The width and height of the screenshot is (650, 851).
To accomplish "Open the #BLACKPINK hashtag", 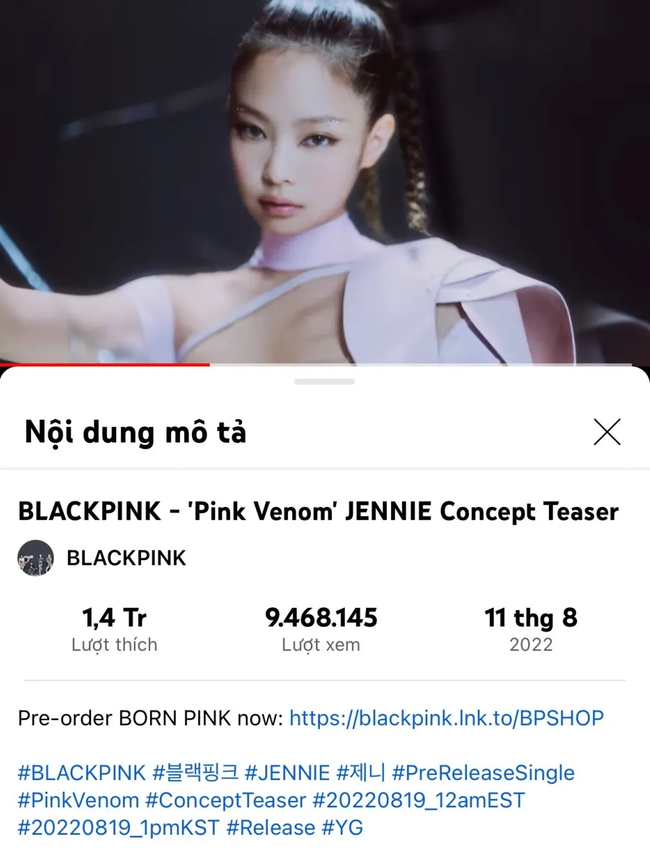I will (x=82, y=773).
